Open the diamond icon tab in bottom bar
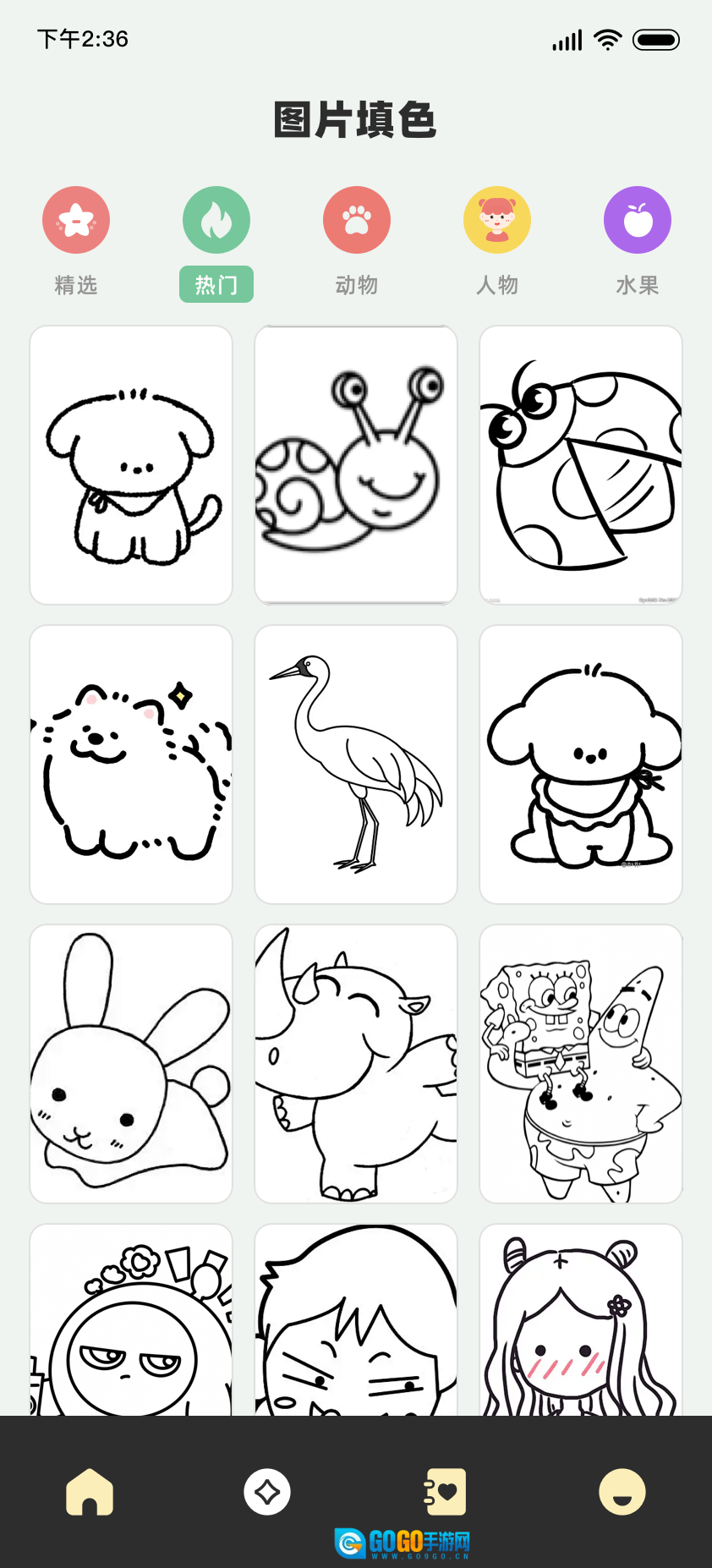This screenshot has height=1568, width=712. coord(267,1492)
